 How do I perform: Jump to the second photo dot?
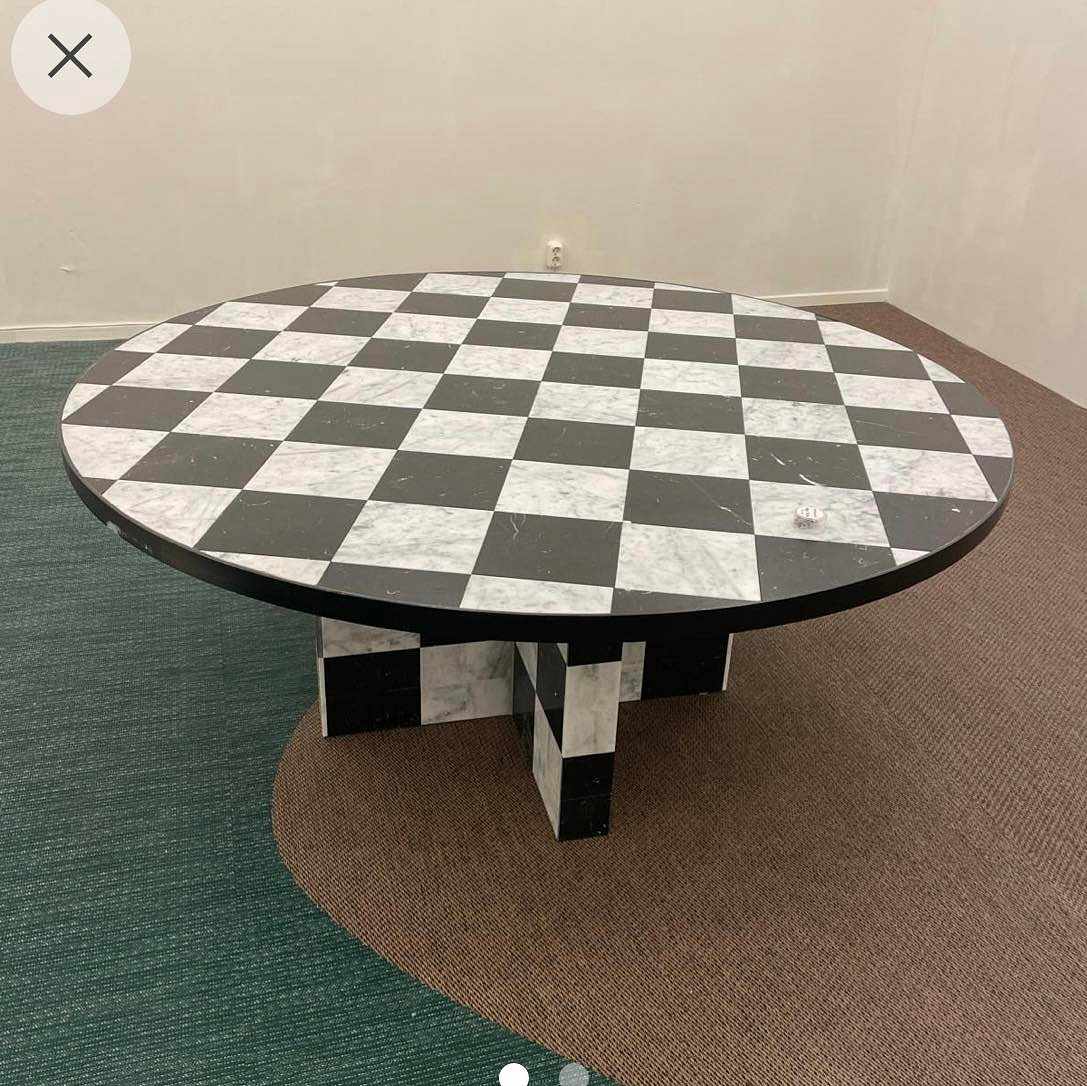574,1076
